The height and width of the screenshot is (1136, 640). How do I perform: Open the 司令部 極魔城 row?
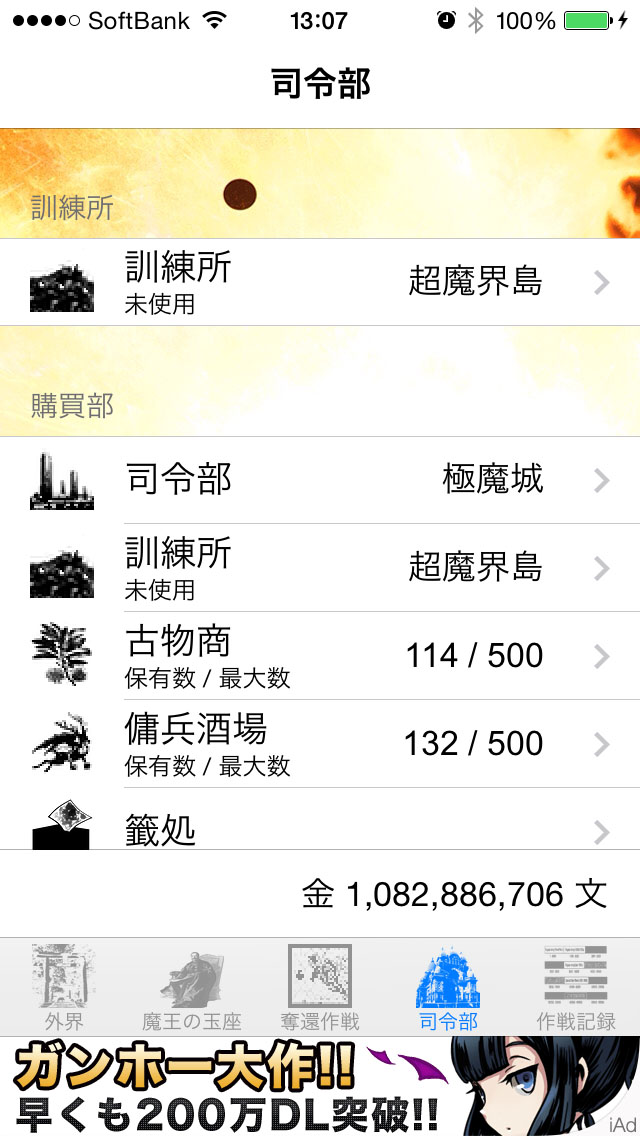pos(320,480)
